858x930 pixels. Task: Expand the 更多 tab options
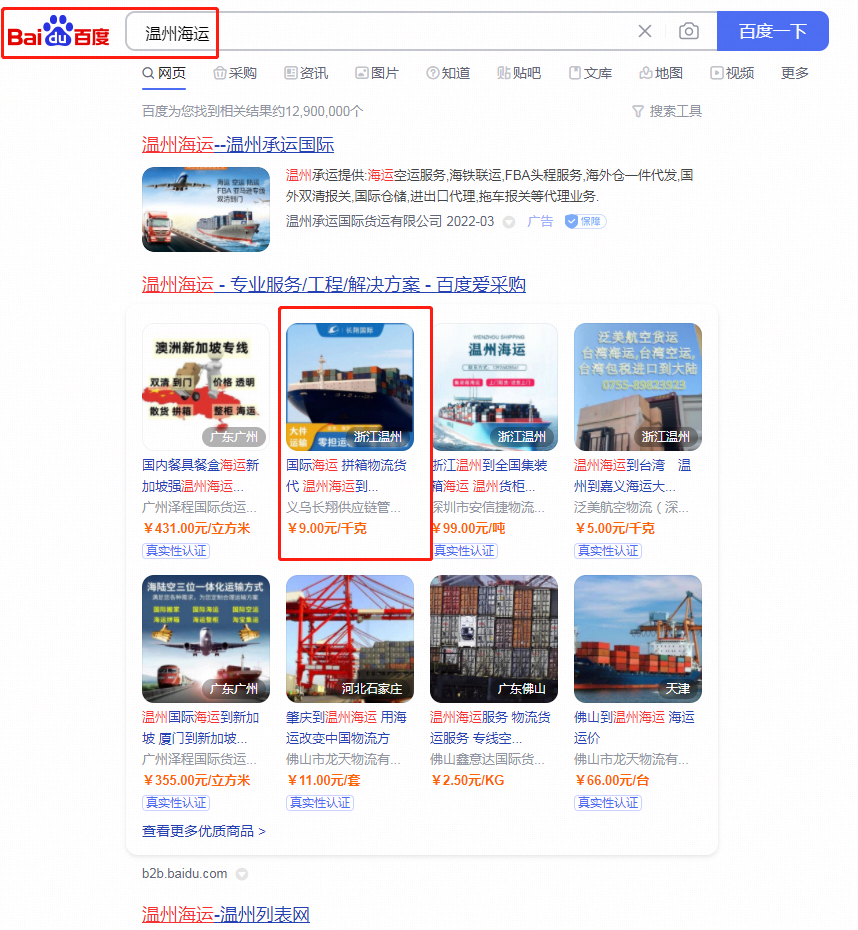click(795, 73)
